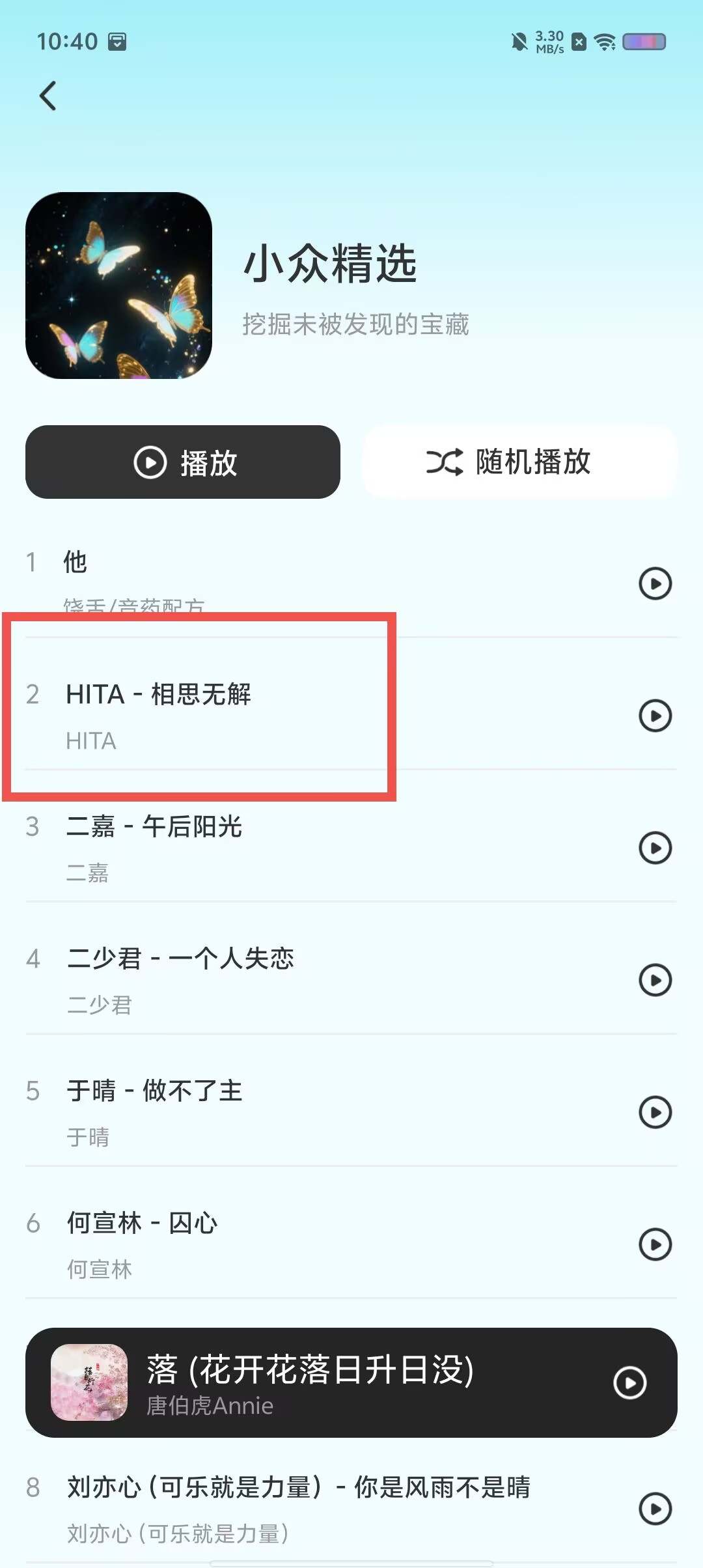Tap the 播放 button
Image resolution: width=703 pixels, height=1568 pixels.
183,462
